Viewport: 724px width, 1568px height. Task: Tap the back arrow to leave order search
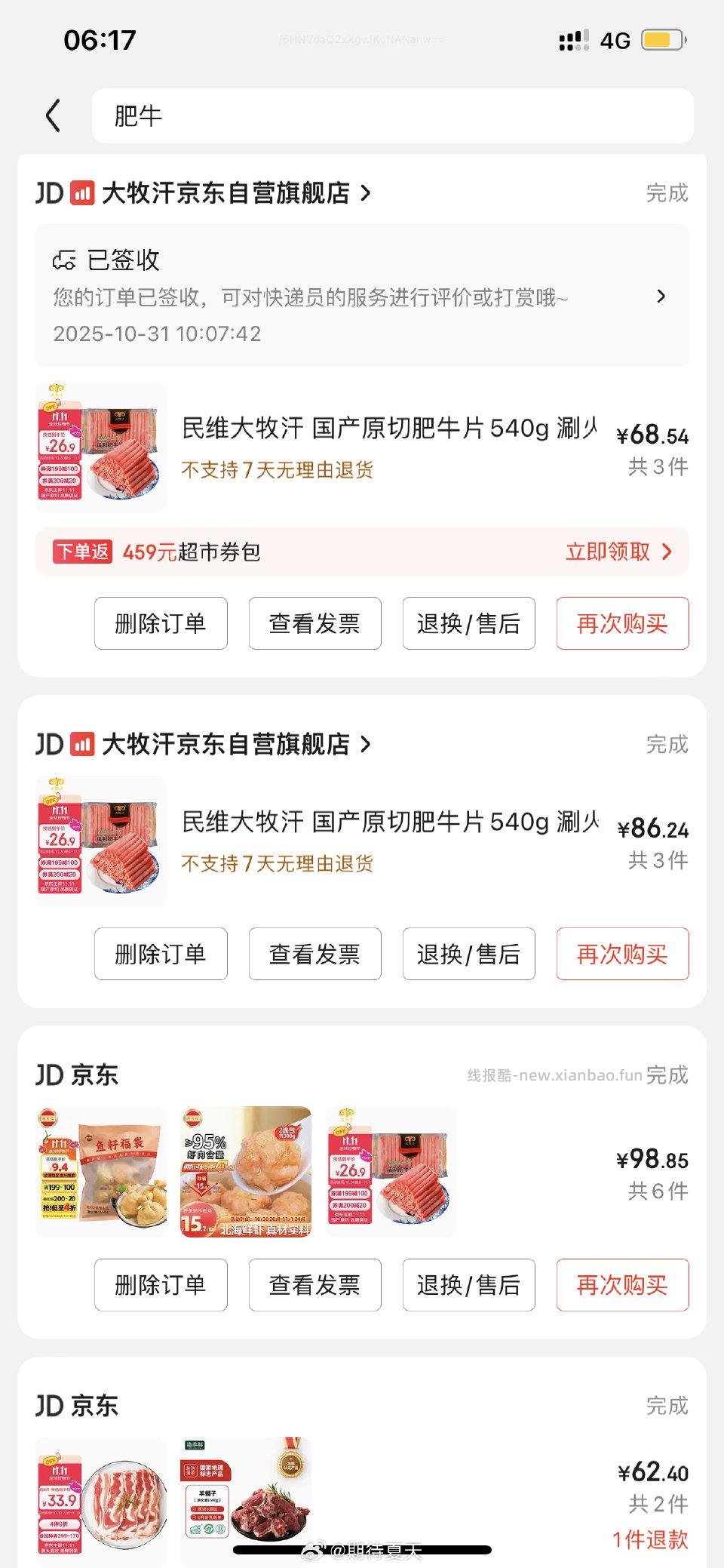pyautogui.click(x=51, y=115)
